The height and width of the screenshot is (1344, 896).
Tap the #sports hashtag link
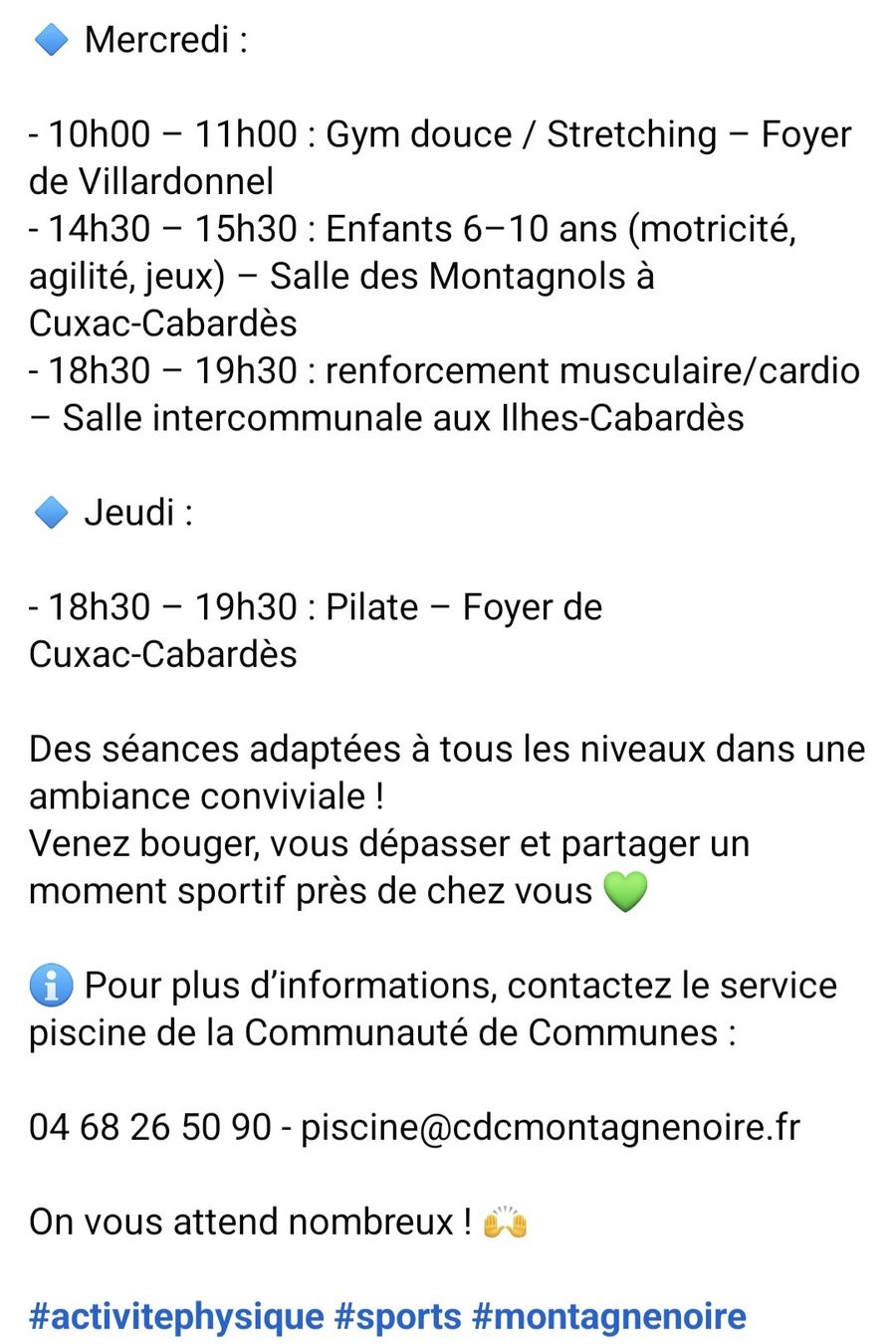click(x=397, y=1316)
